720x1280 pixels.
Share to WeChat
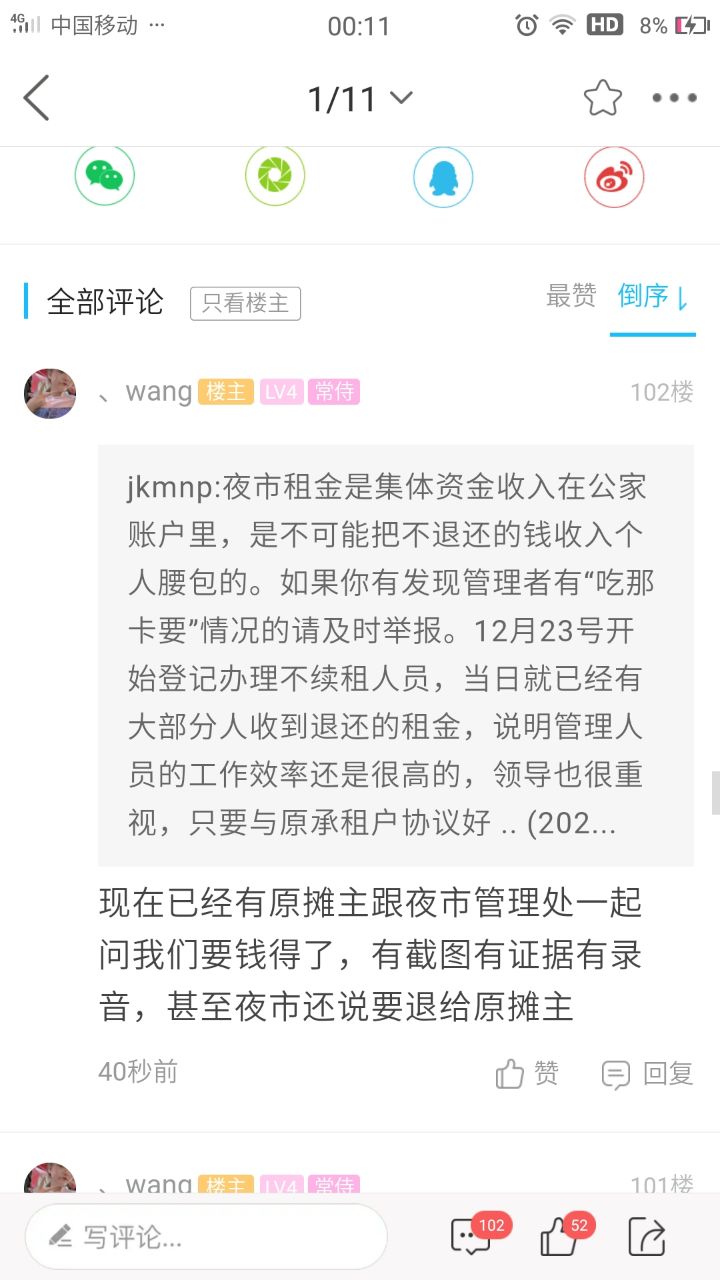point(104,176)
